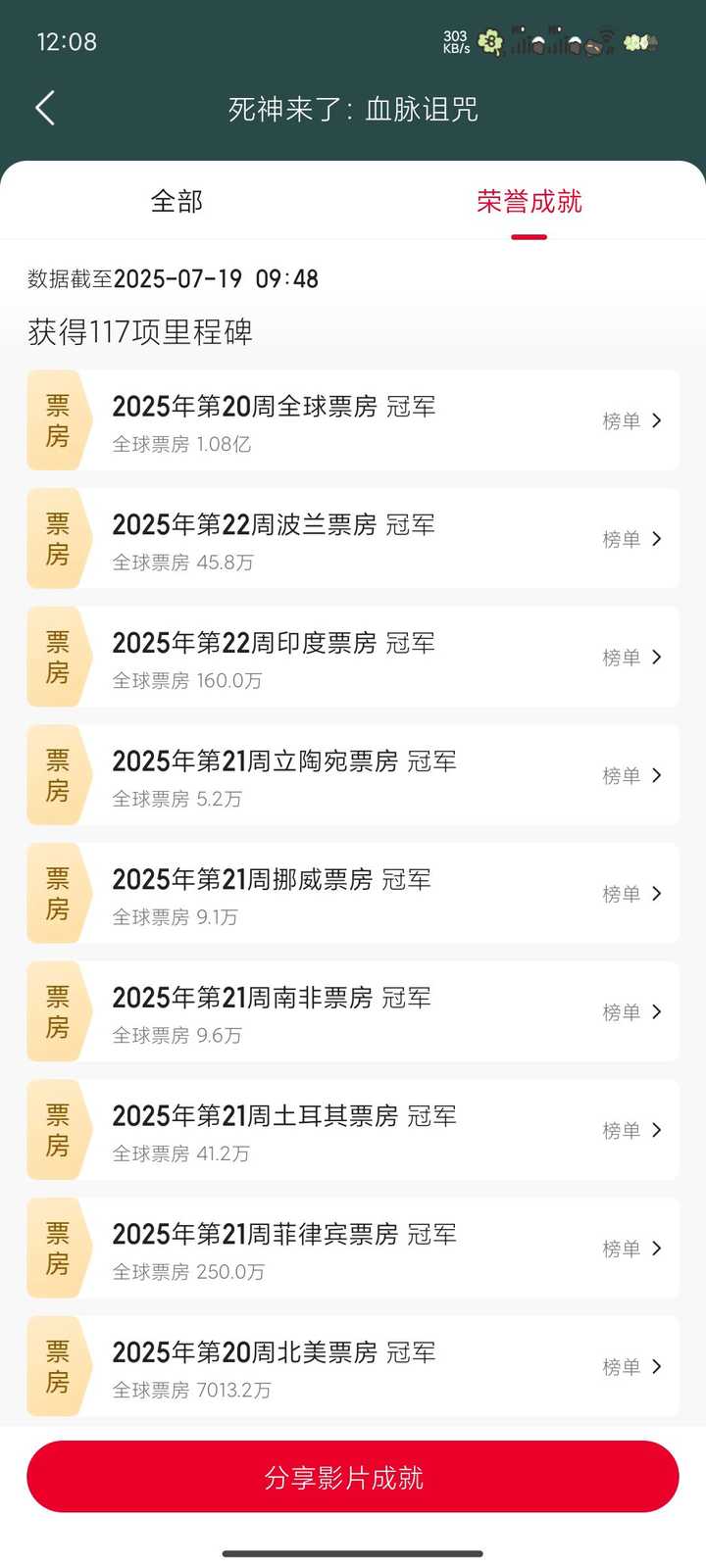Tap the 分享影片成就 button
The image size is (706, 1568).
(x=353, y=1477)
